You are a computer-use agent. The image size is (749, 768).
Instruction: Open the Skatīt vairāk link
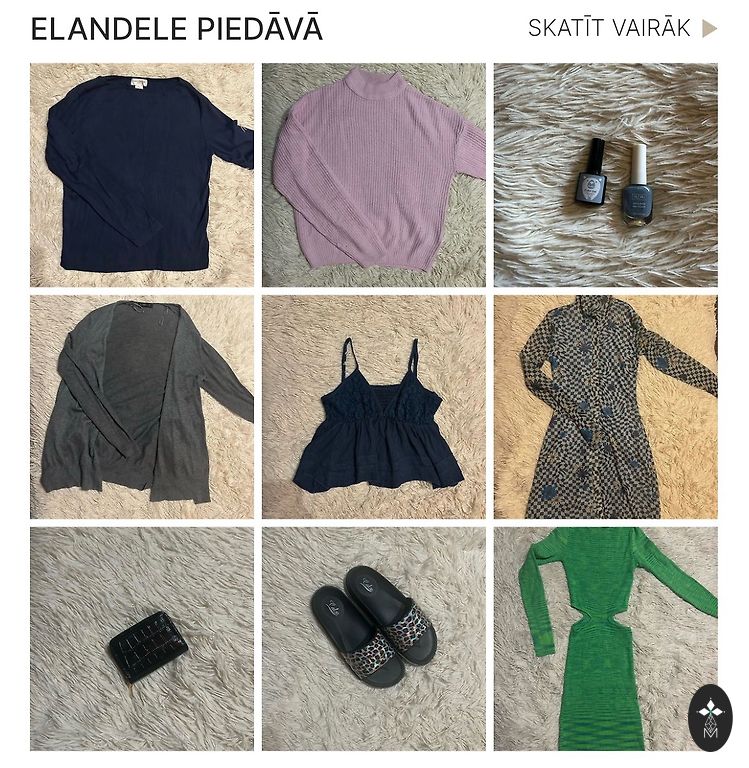click(622, 28)
